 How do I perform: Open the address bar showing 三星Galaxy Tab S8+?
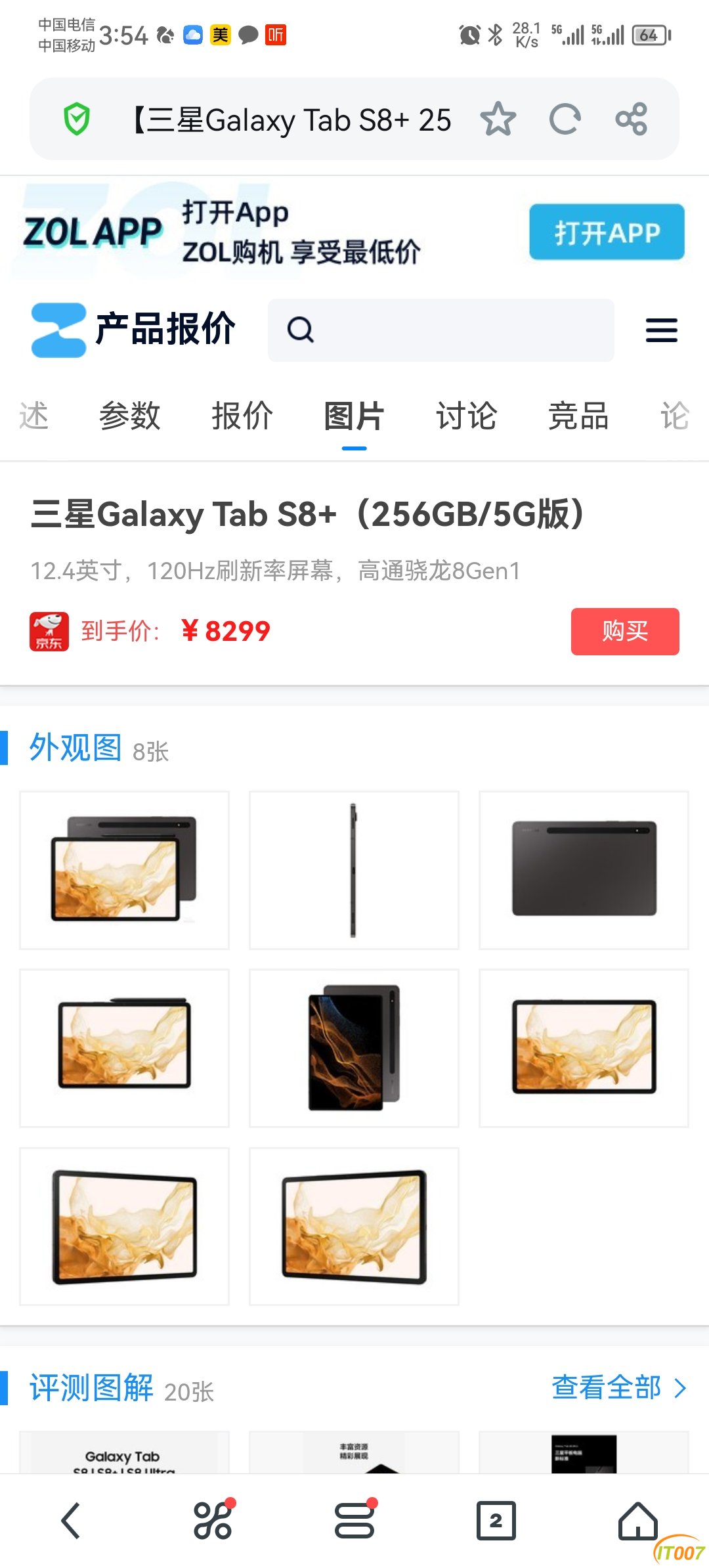(292, 120)
